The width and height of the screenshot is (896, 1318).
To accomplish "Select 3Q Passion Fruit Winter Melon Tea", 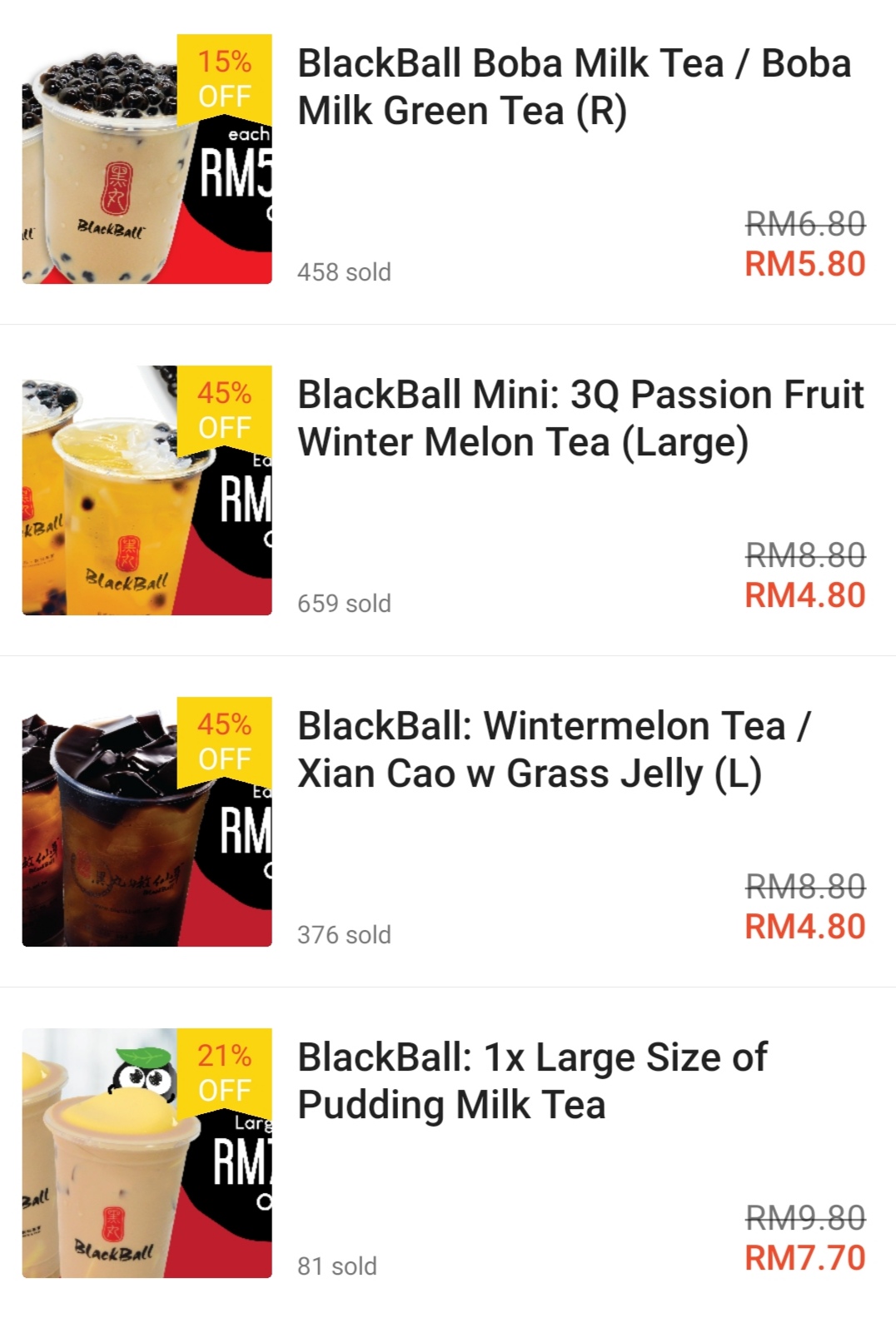I will coord(580,418).
